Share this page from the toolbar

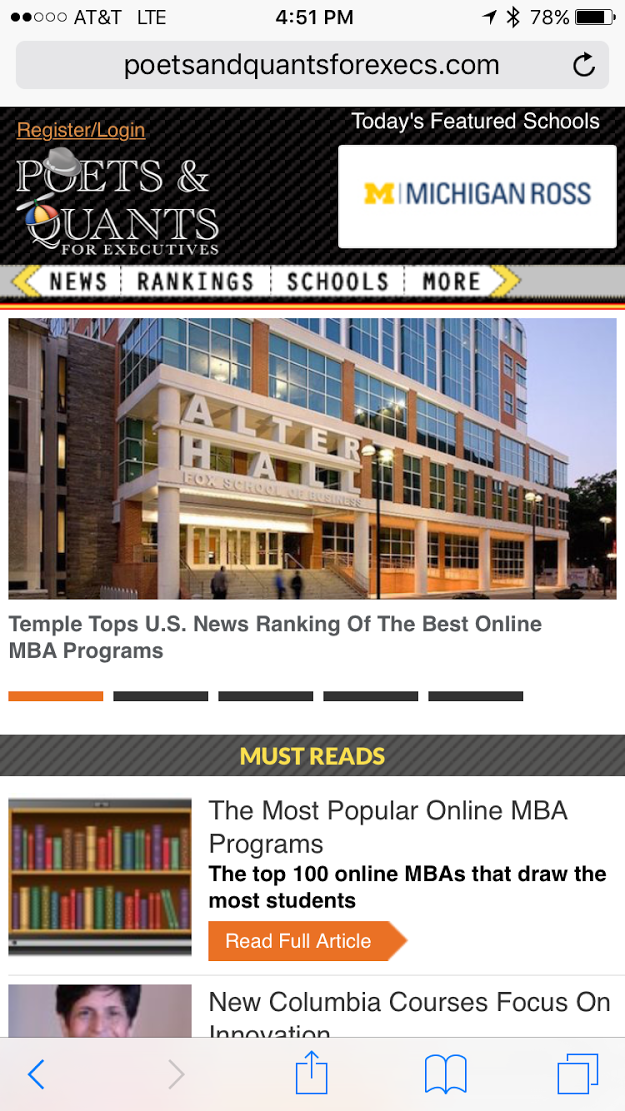312,1075
